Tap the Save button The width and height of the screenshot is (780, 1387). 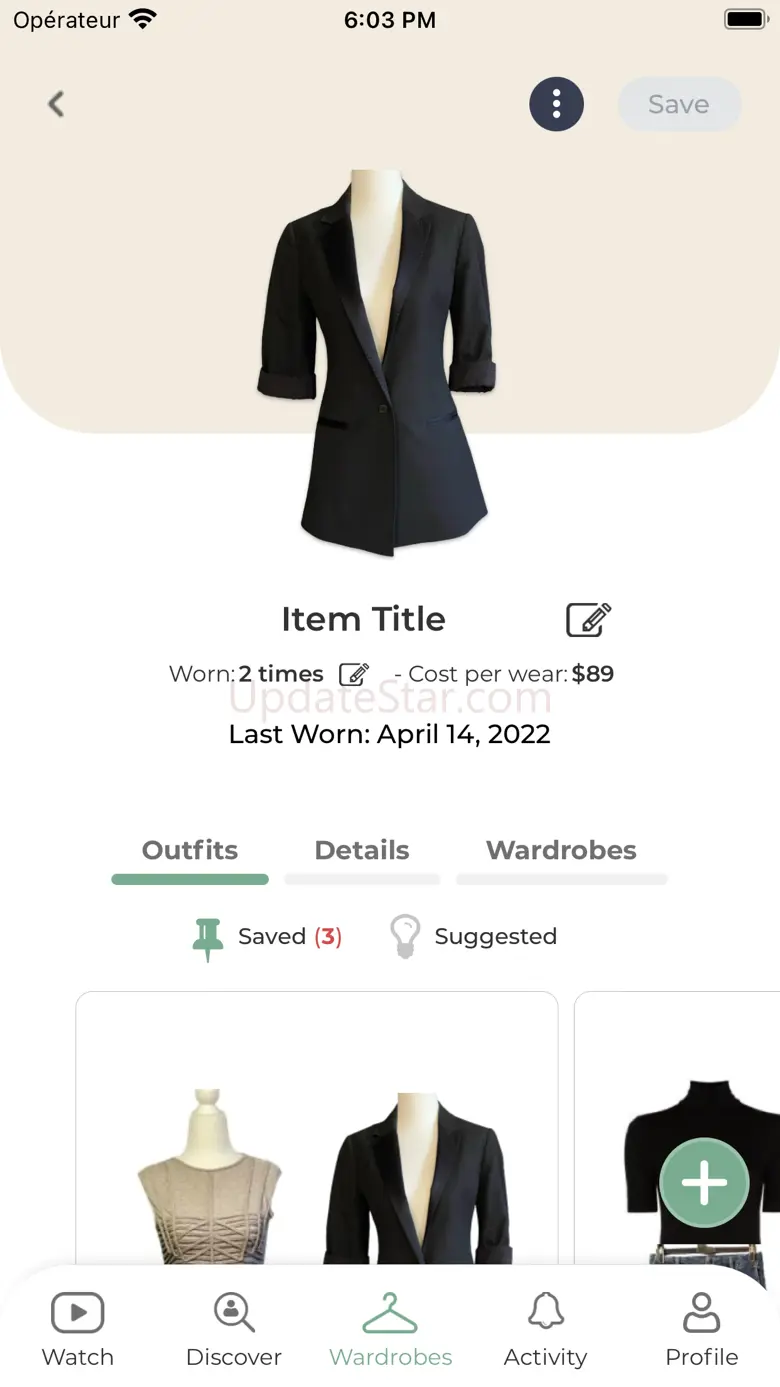[679, 104]
